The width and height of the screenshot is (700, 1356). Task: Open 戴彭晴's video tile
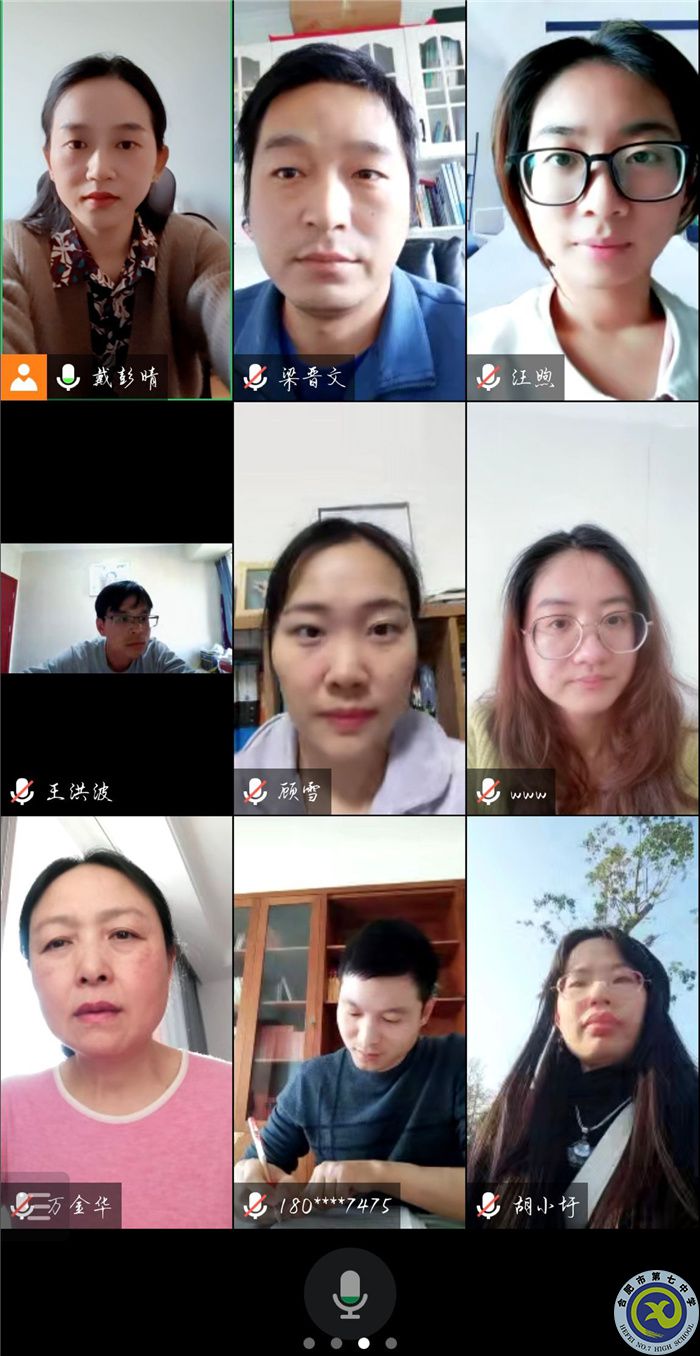pos(116,200)
